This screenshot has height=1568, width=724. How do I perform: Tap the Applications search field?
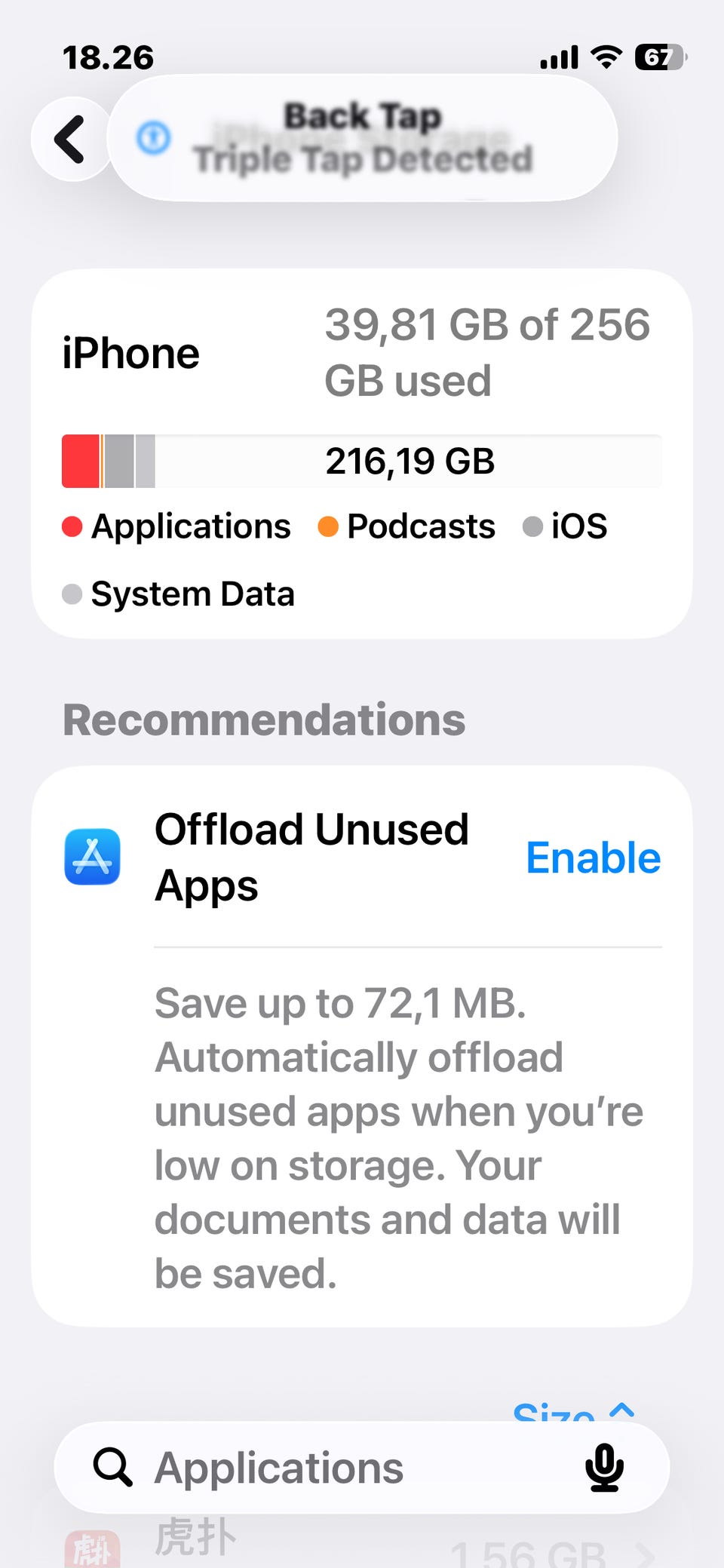362,1468
